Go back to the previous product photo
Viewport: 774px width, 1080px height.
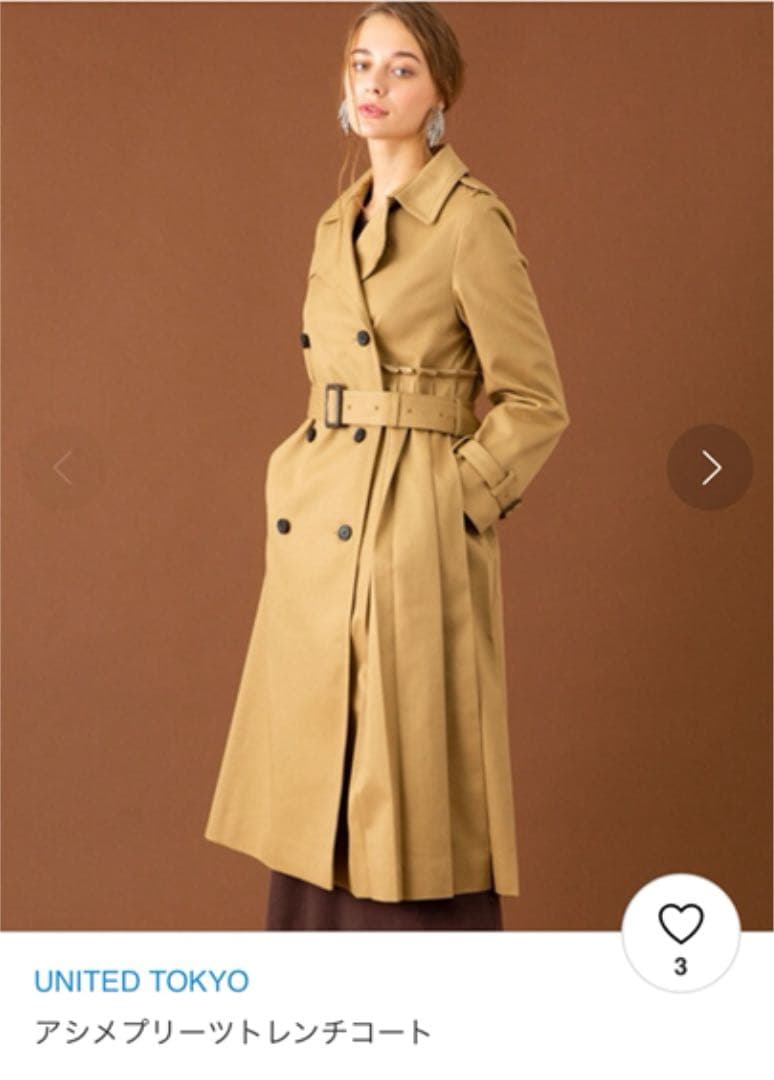click(x=63, y=467)
